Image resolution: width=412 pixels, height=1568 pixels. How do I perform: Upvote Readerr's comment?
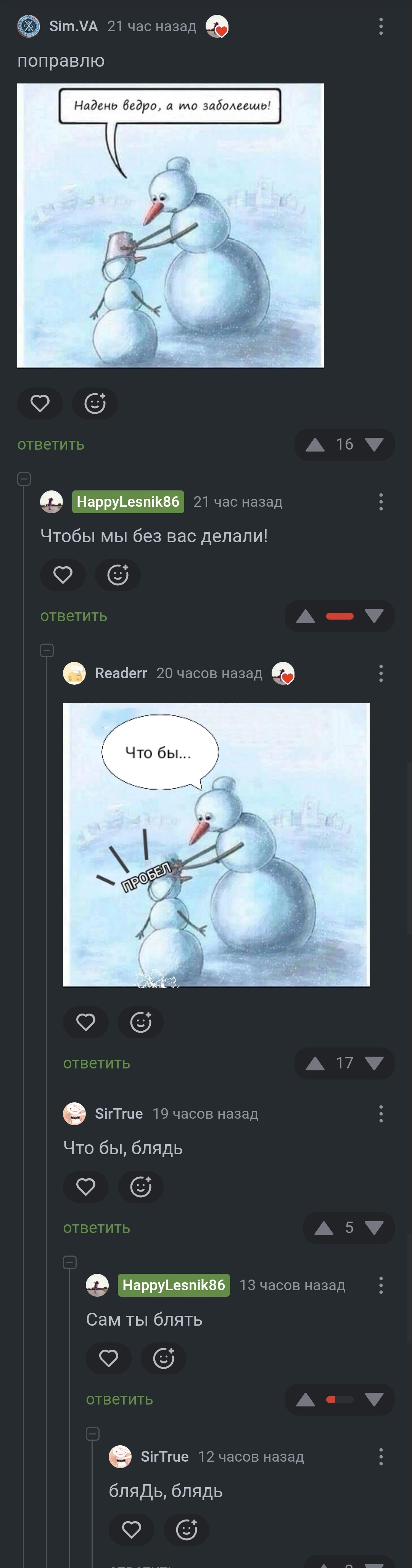315,1063
